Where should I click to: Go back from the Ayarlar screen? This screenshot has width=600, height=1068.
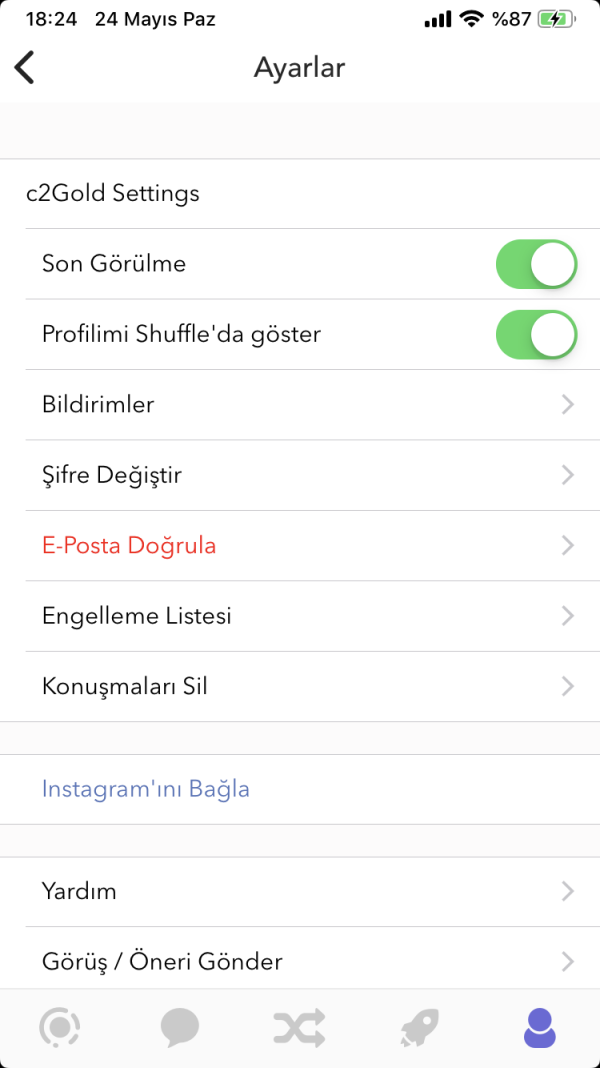(25, 68)
